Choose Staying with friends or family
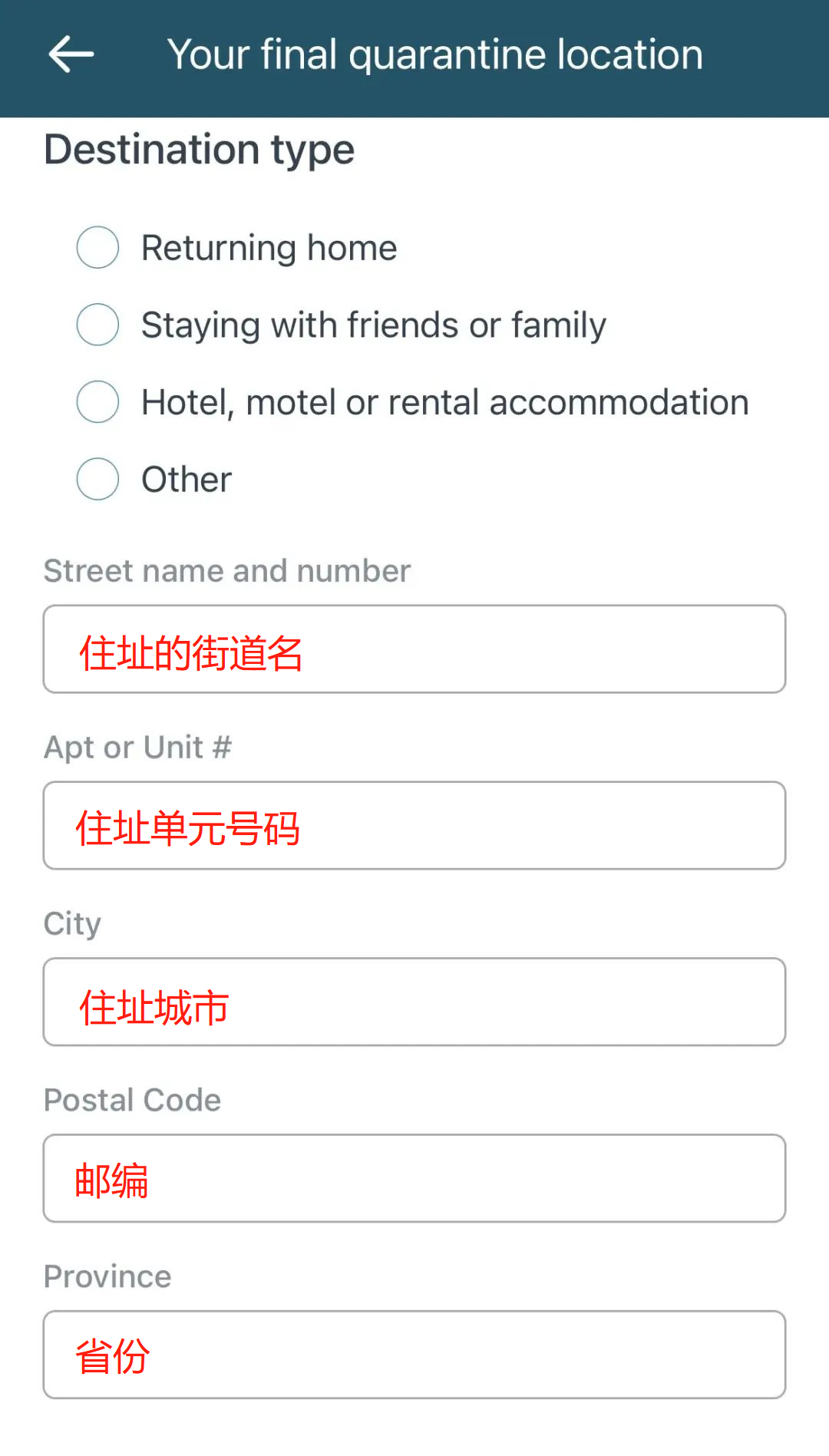 pyautogui.click(x=98, y=325)
